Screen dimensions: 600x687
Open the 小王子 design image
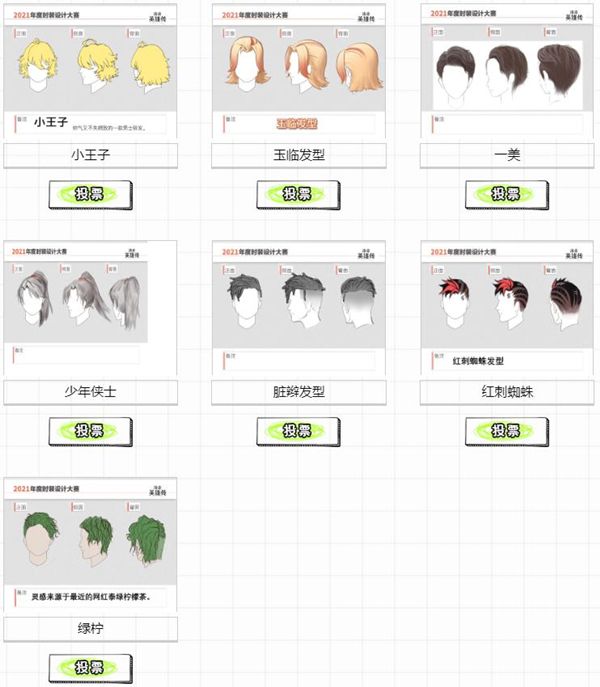(x=90, y=70)
